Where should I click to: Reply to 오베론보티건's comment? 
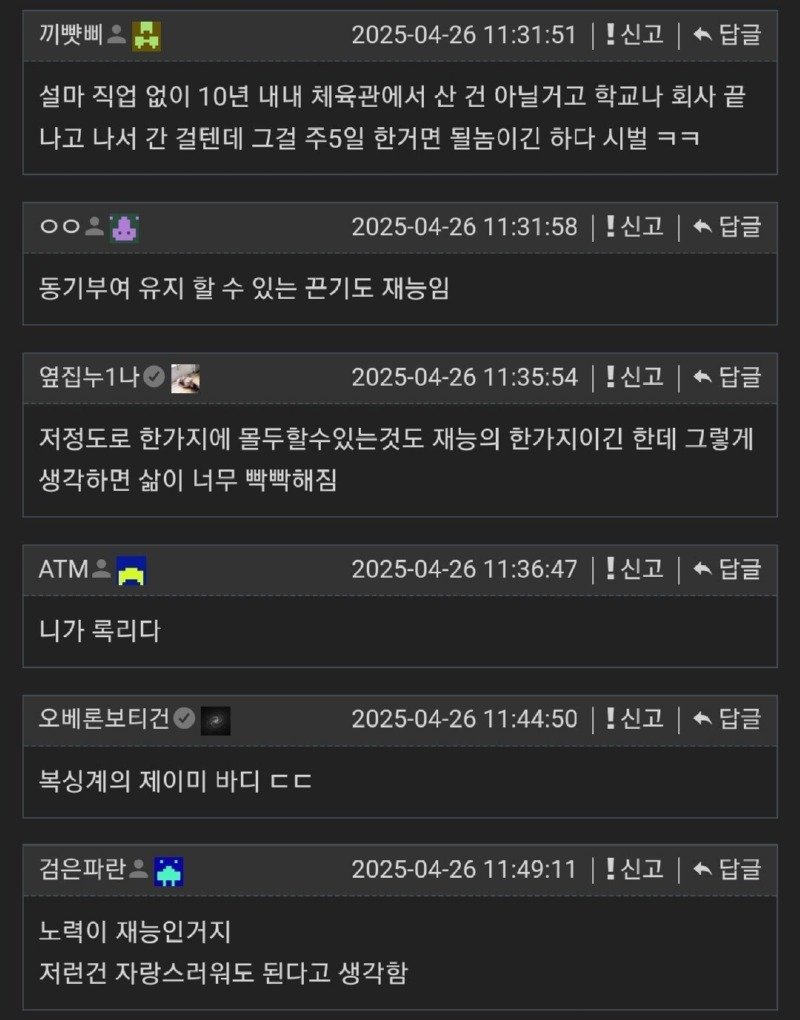pos(727,719)
